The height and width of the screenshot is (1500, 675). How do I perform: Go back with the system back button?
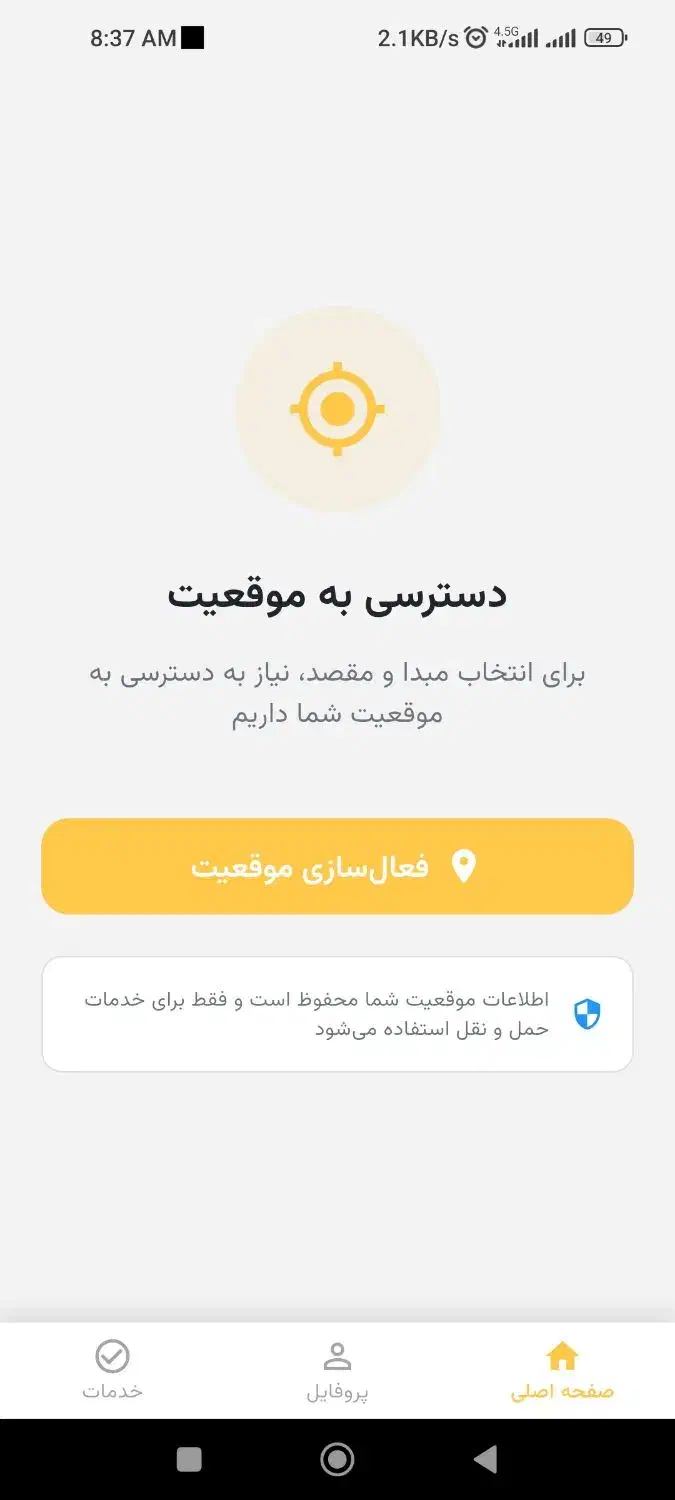[x=486, y=1460]
